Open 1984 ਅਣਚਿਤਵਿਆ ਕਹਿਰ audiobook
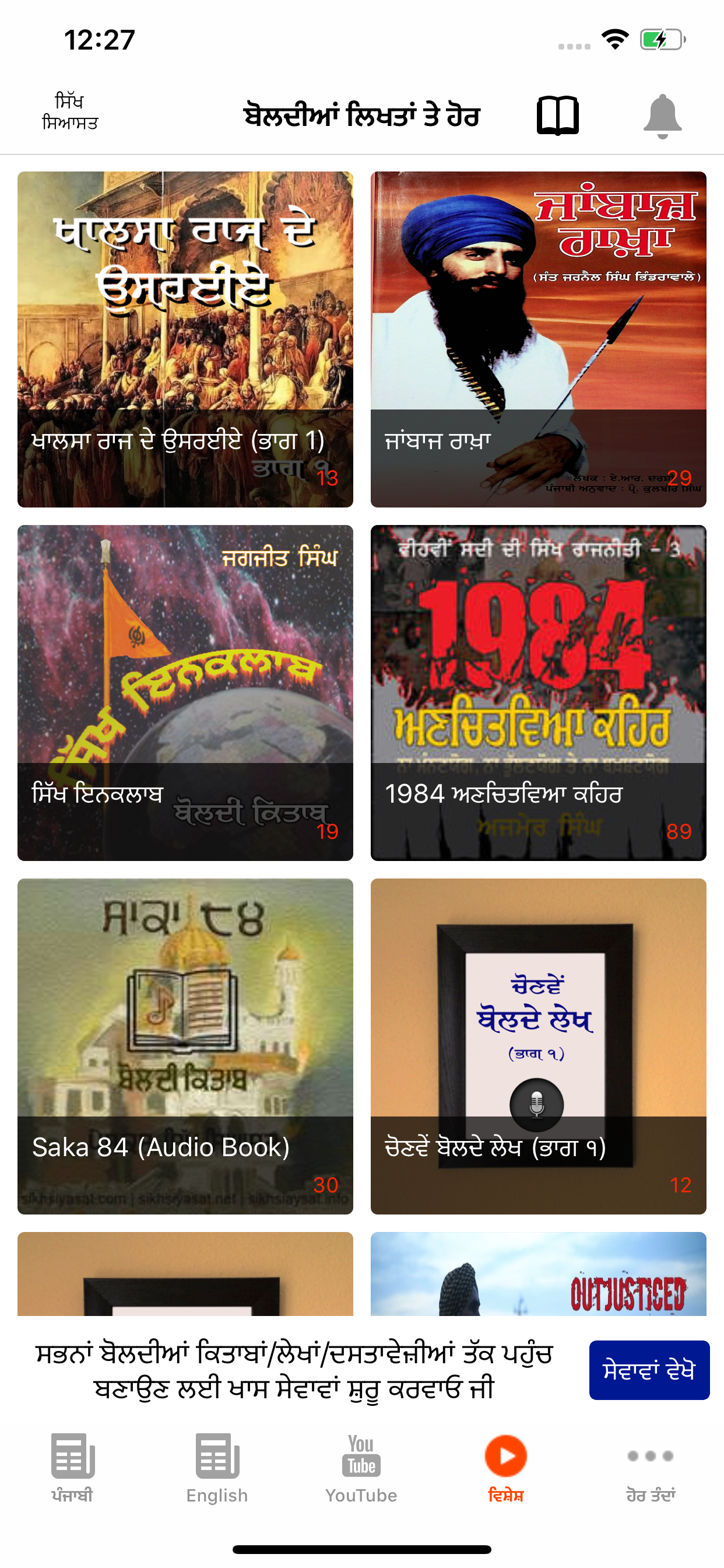 (x=538, y=692)
